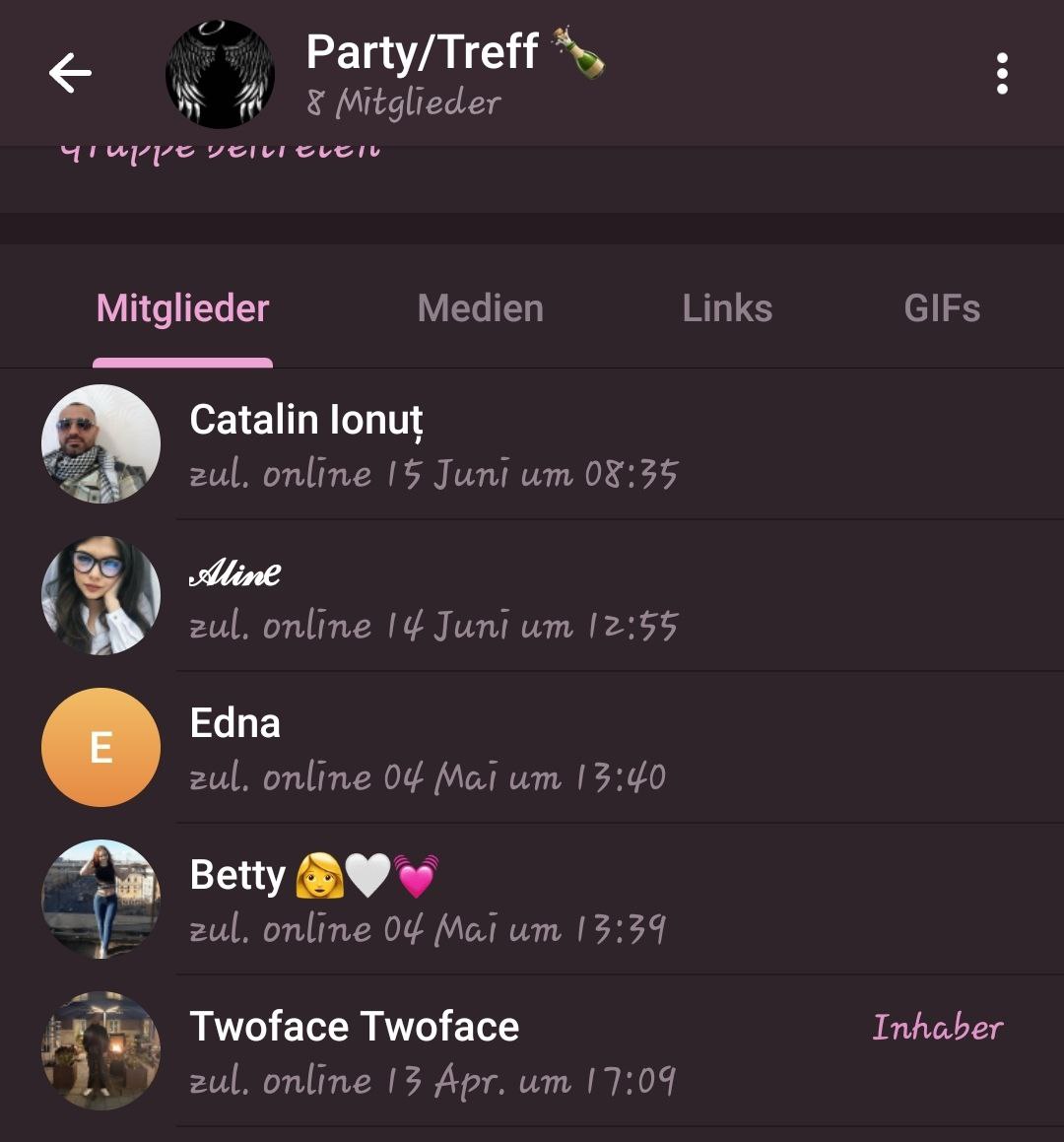Image resolution: width=1064 pixels, height=1142 pixels.
Task: Open the Party/Treff group avatar
Action: [220, 74]
